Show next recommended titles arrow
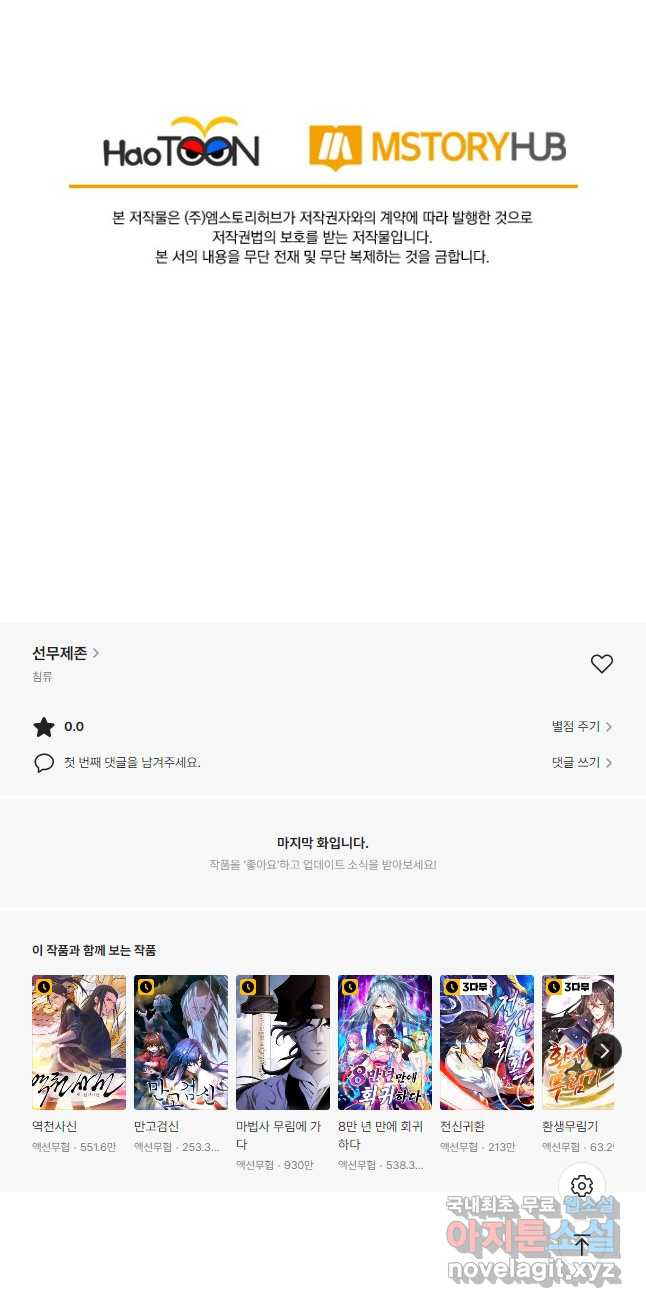646x1308 pixels. pyautogui.click(x=604, y=1051)
